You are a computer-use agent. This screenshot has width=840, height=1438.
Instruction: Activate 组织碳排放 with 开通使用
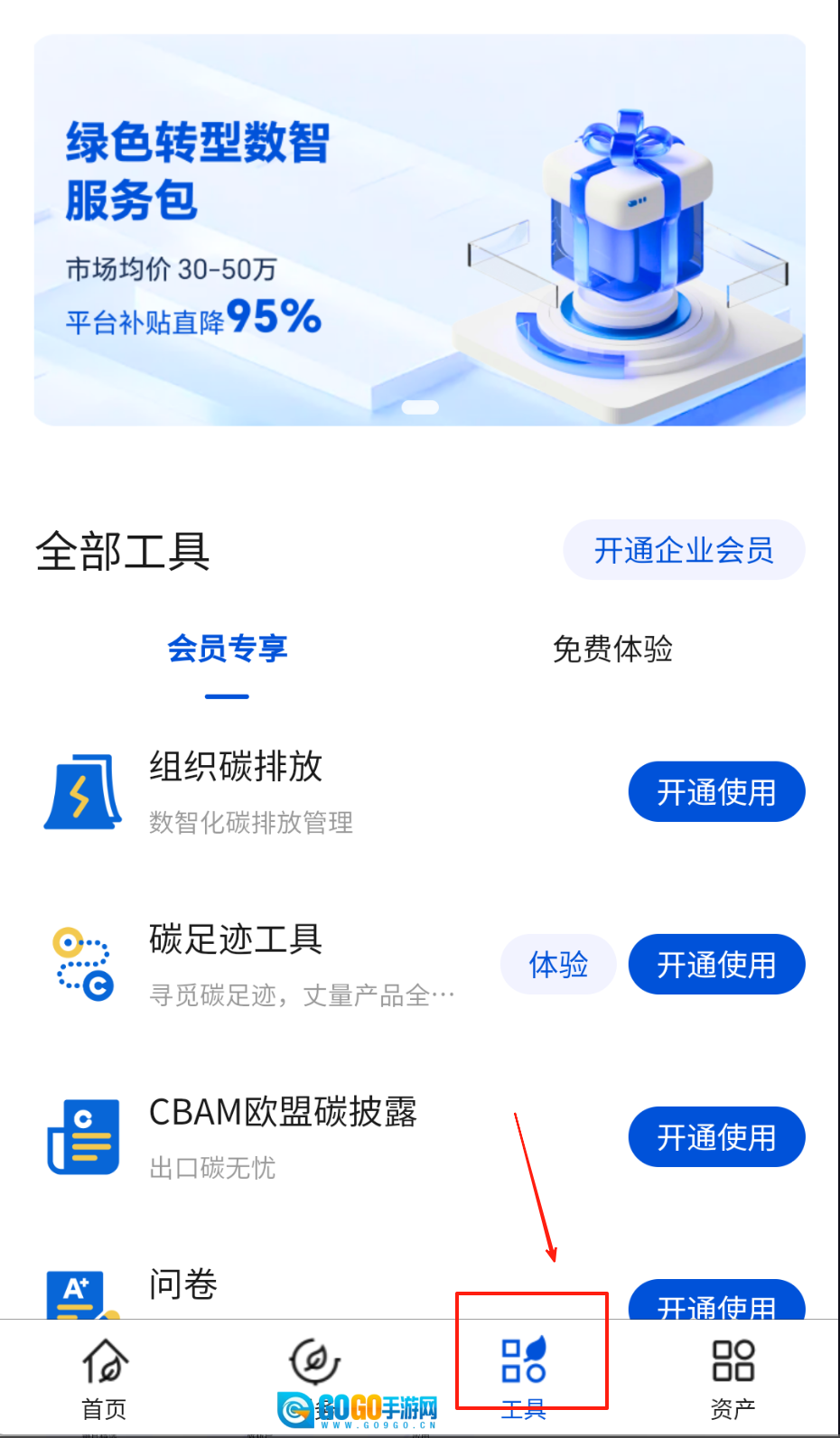716,792
